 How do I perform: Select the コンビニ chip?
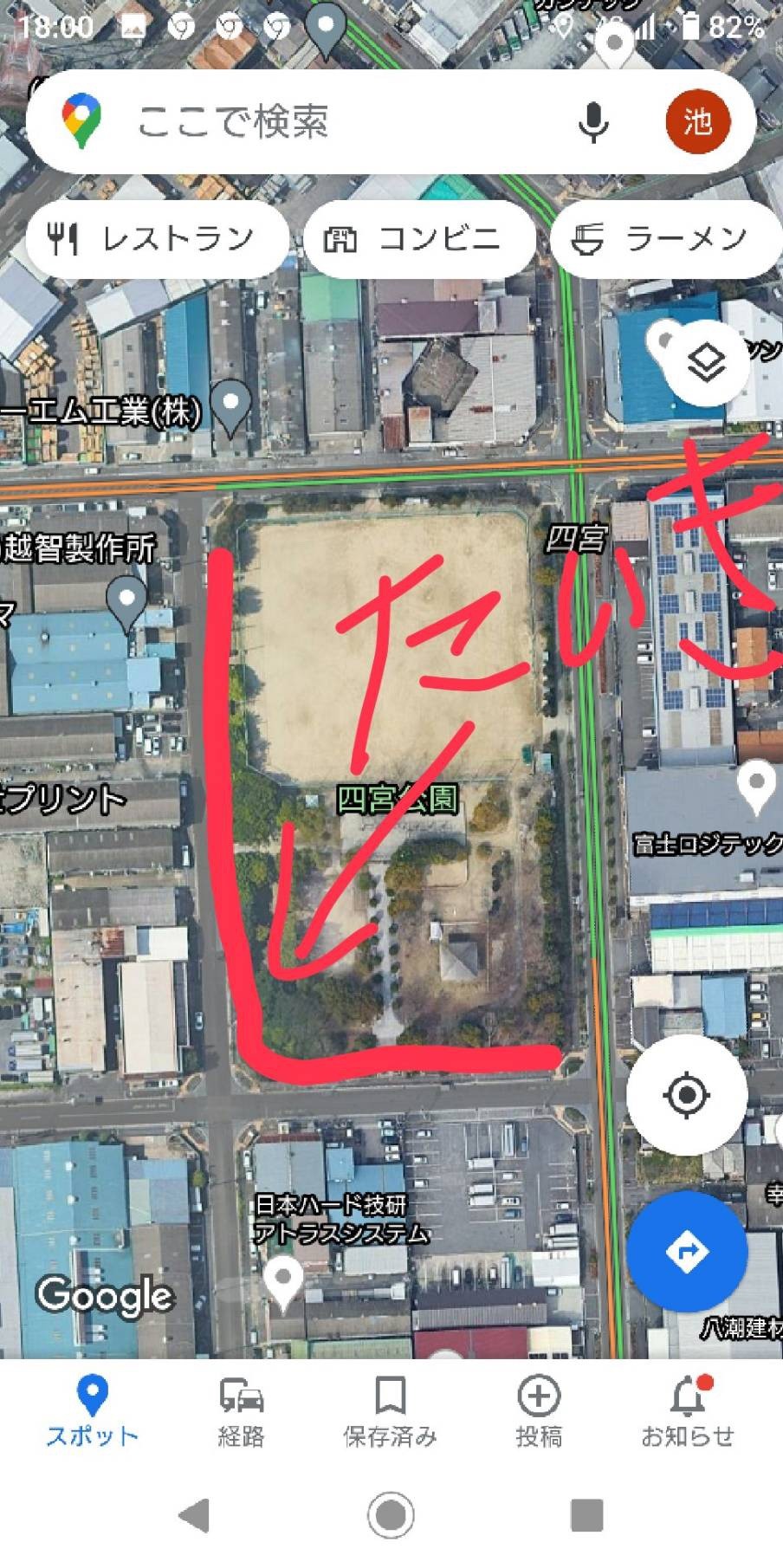tap(418, 238)
